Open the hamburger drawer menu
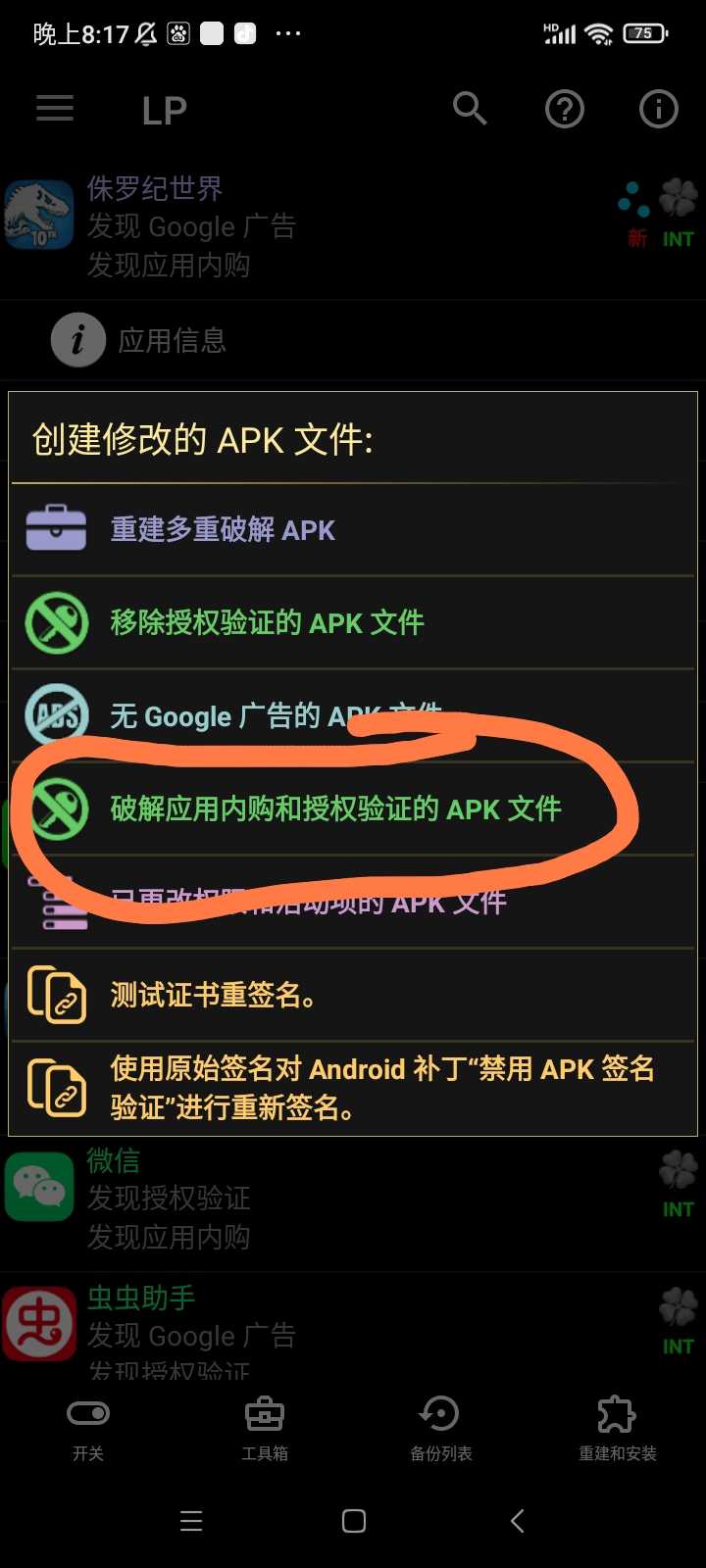The image size is (706, 1568). point(55,109)
